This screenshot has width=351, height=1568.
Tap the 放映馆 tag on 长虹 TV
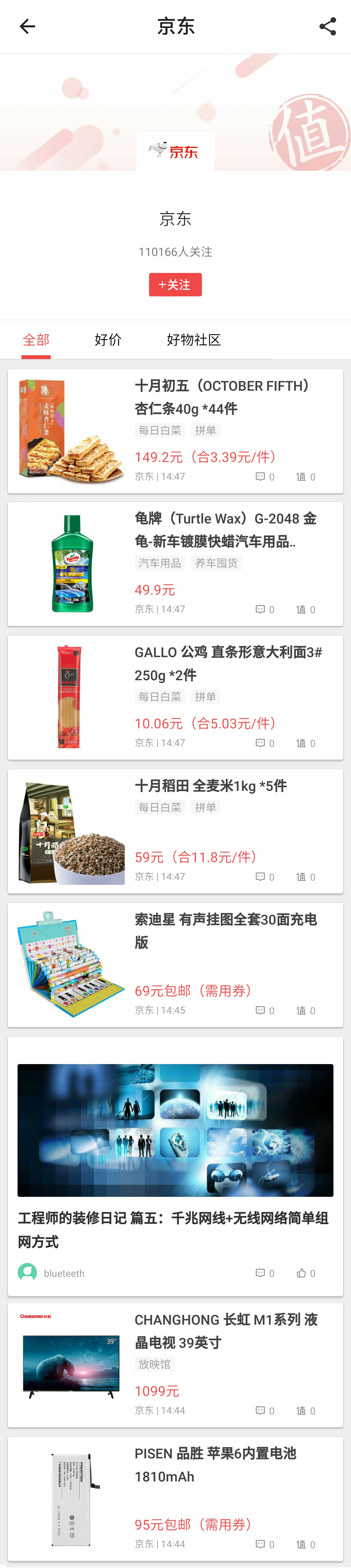(x=154, y=1364)
